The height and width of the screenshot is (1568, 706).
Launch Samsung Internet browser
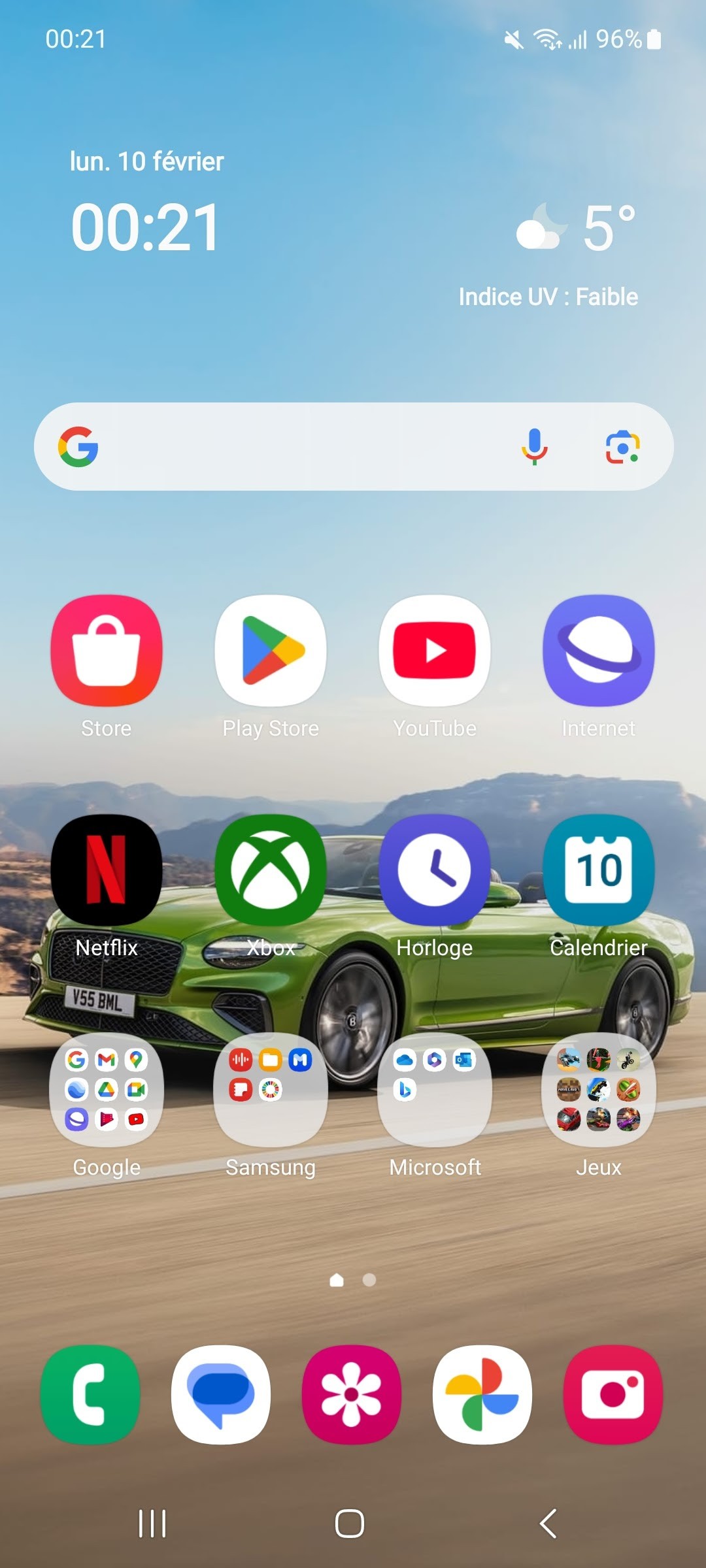pyautogui.click(x=598, y=650)
